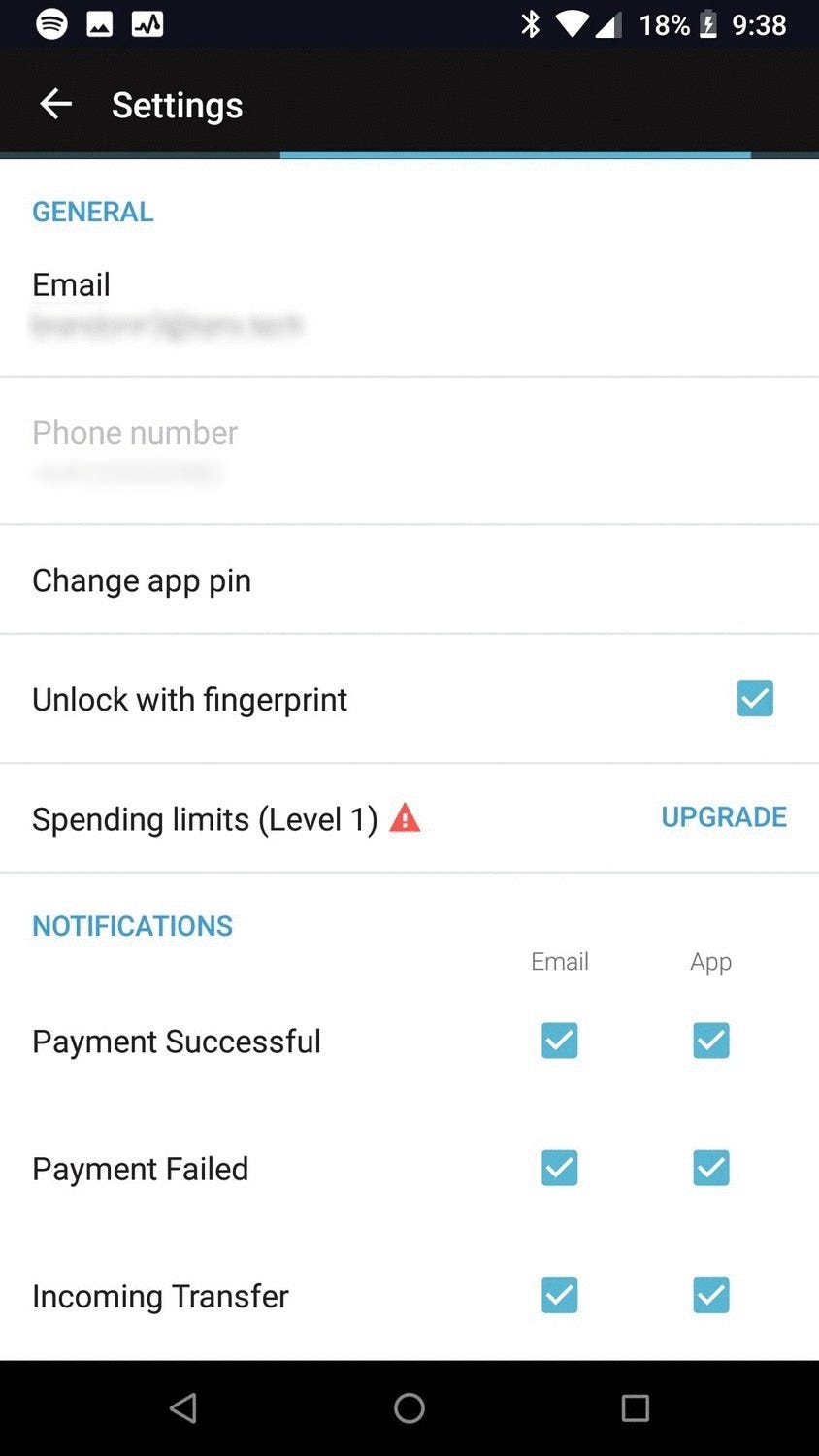819x1456 pixels.
Task: Disable App notification for Payment Failed
Action: (710, 1168)
